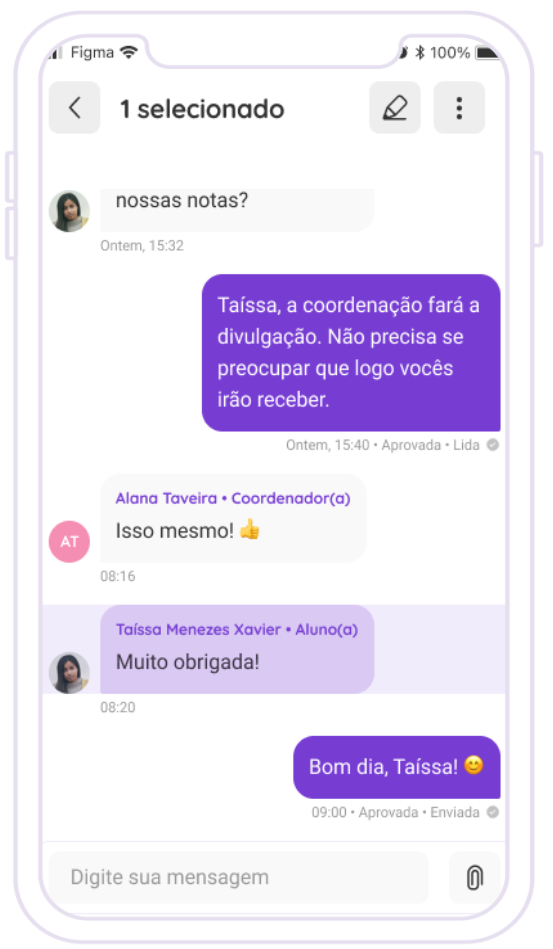Open the three-dot overflow menu
The width and height of the screenshot is (553, 949).
[x=459, y=108]
